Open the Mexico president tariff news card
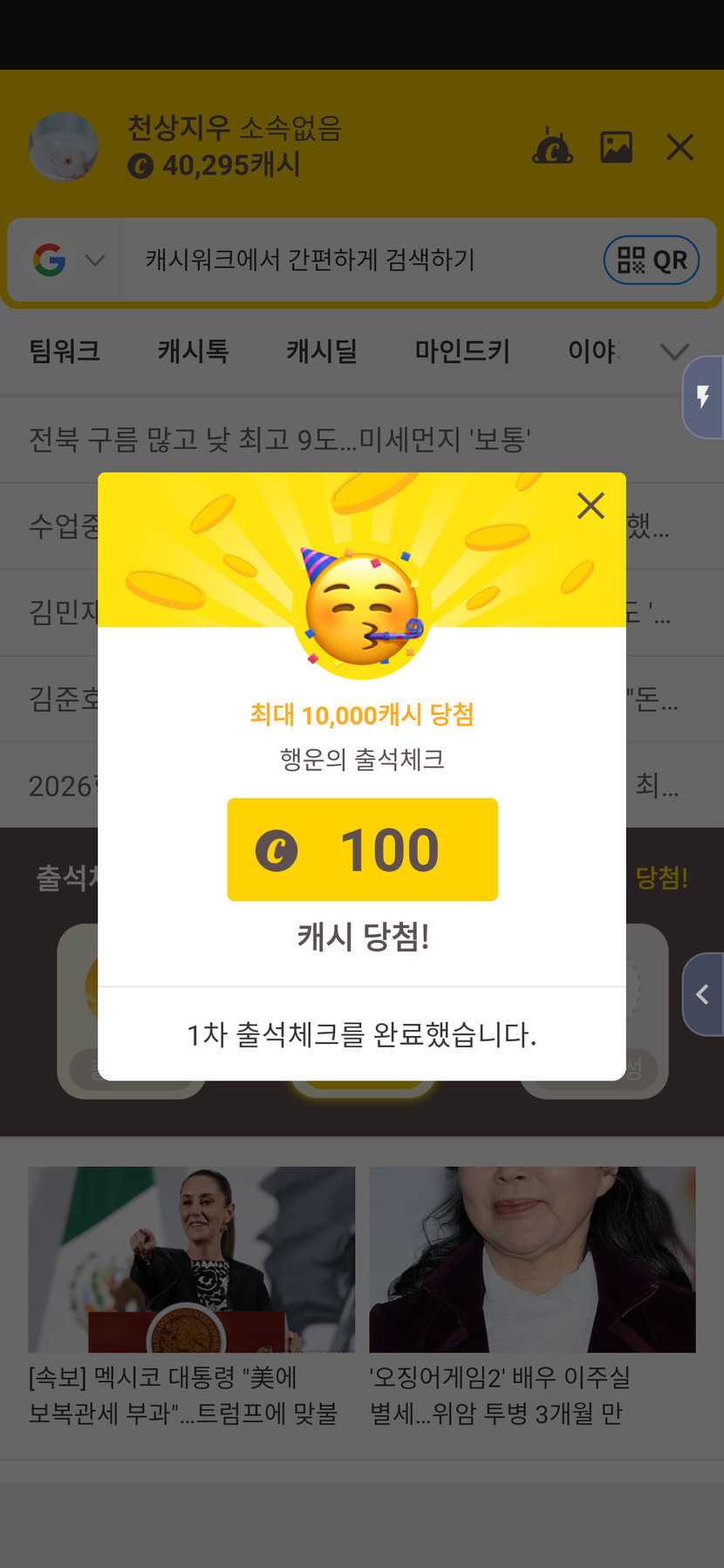This screenshot has height=1568, width=724. (x=191, y=1294)
